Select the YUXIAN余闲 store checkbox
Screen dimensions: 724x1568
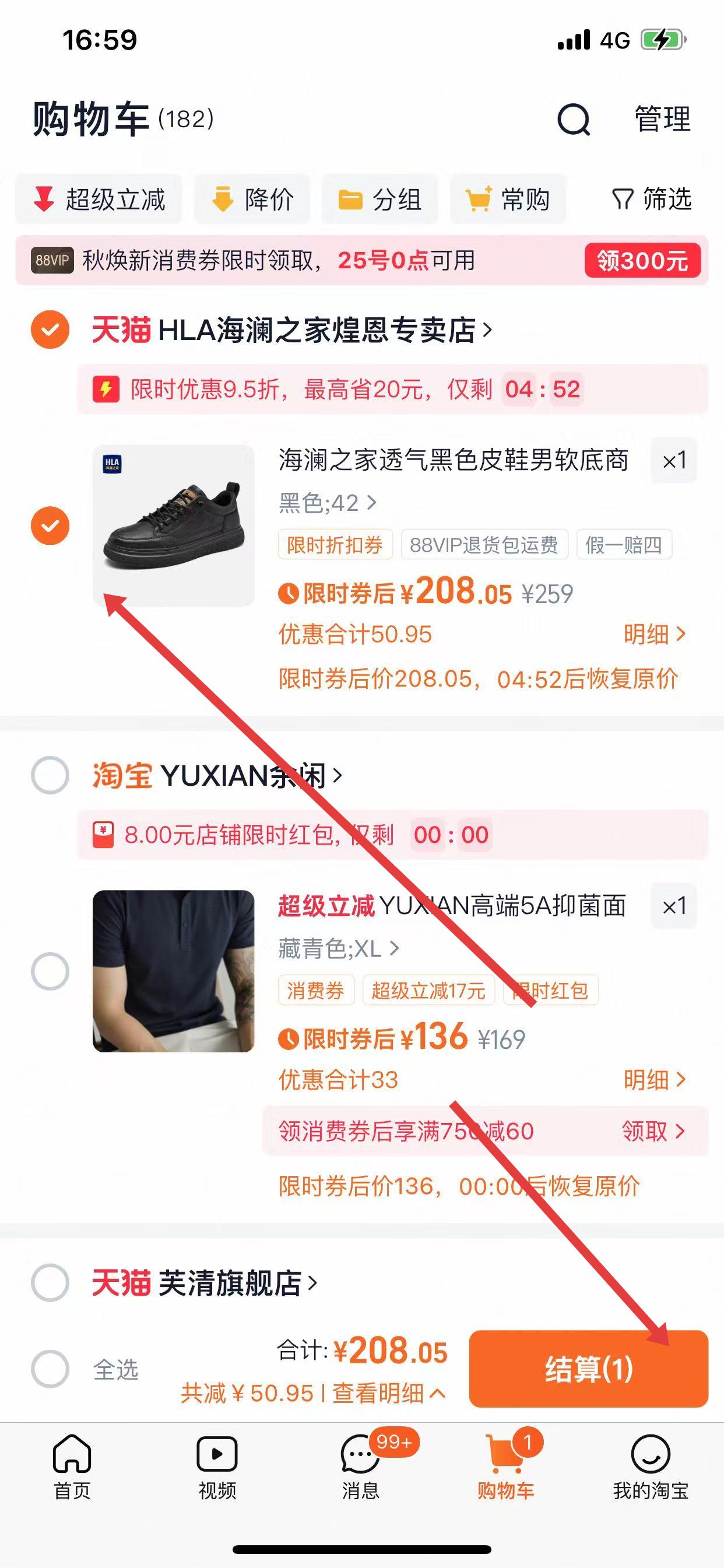click(x=50, y=775)
